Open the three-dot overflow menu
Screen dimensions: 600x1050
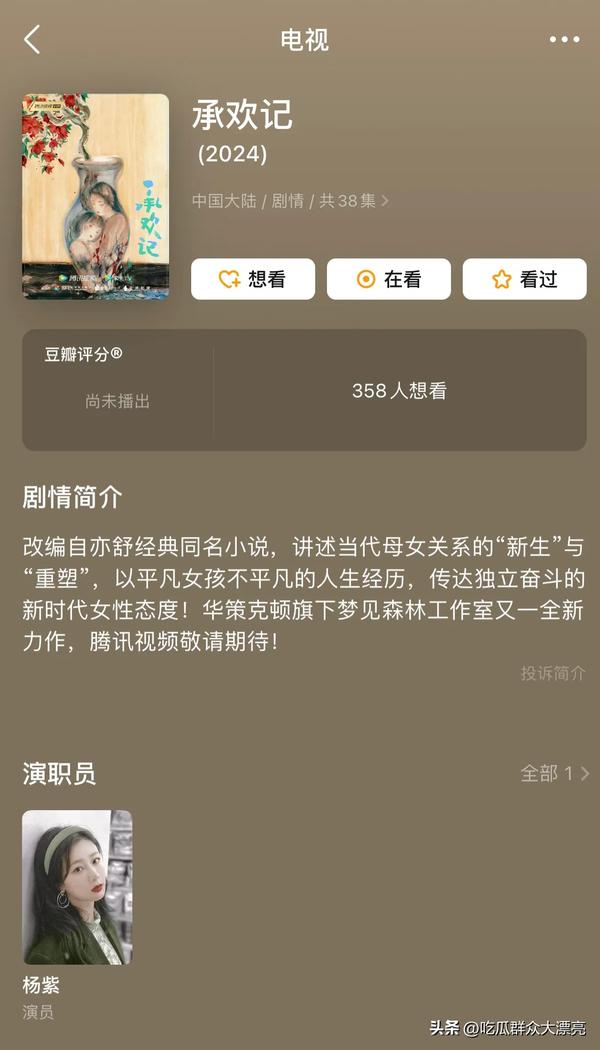[x=564, y=40]
